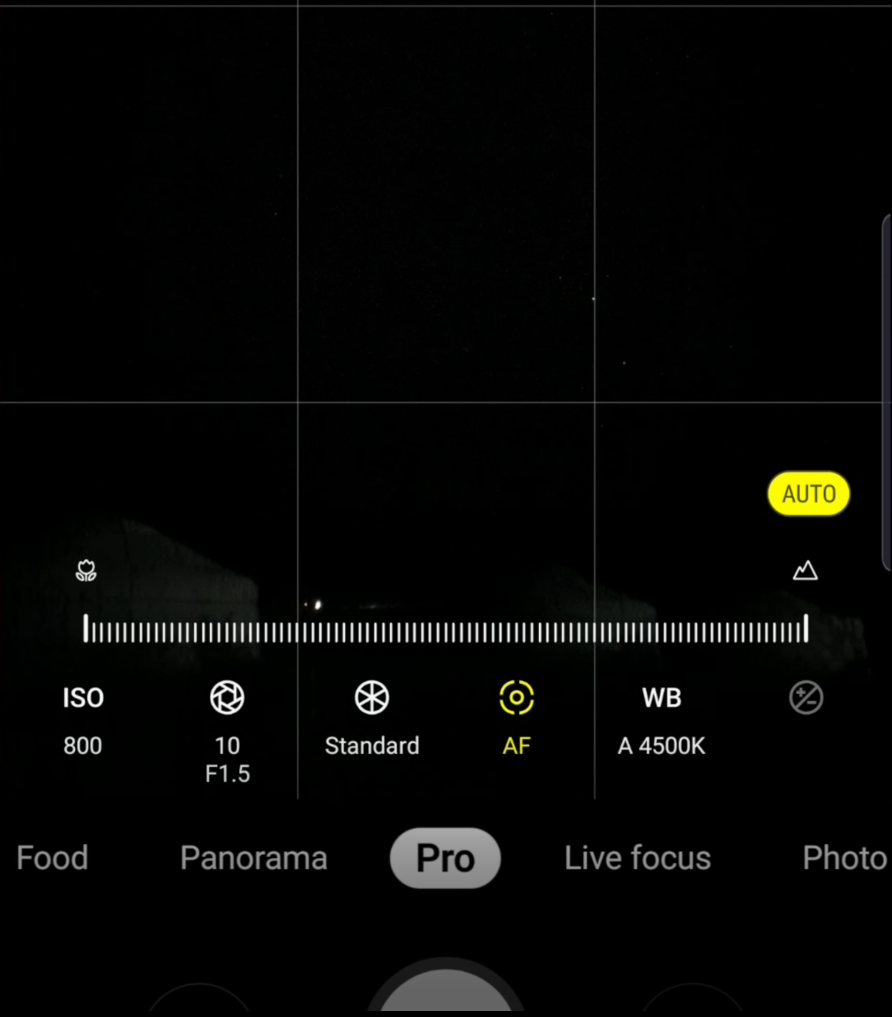Viewport: 892px width, 1017px height.
Task: Switch to Food mode
Action: click(53, 858)
